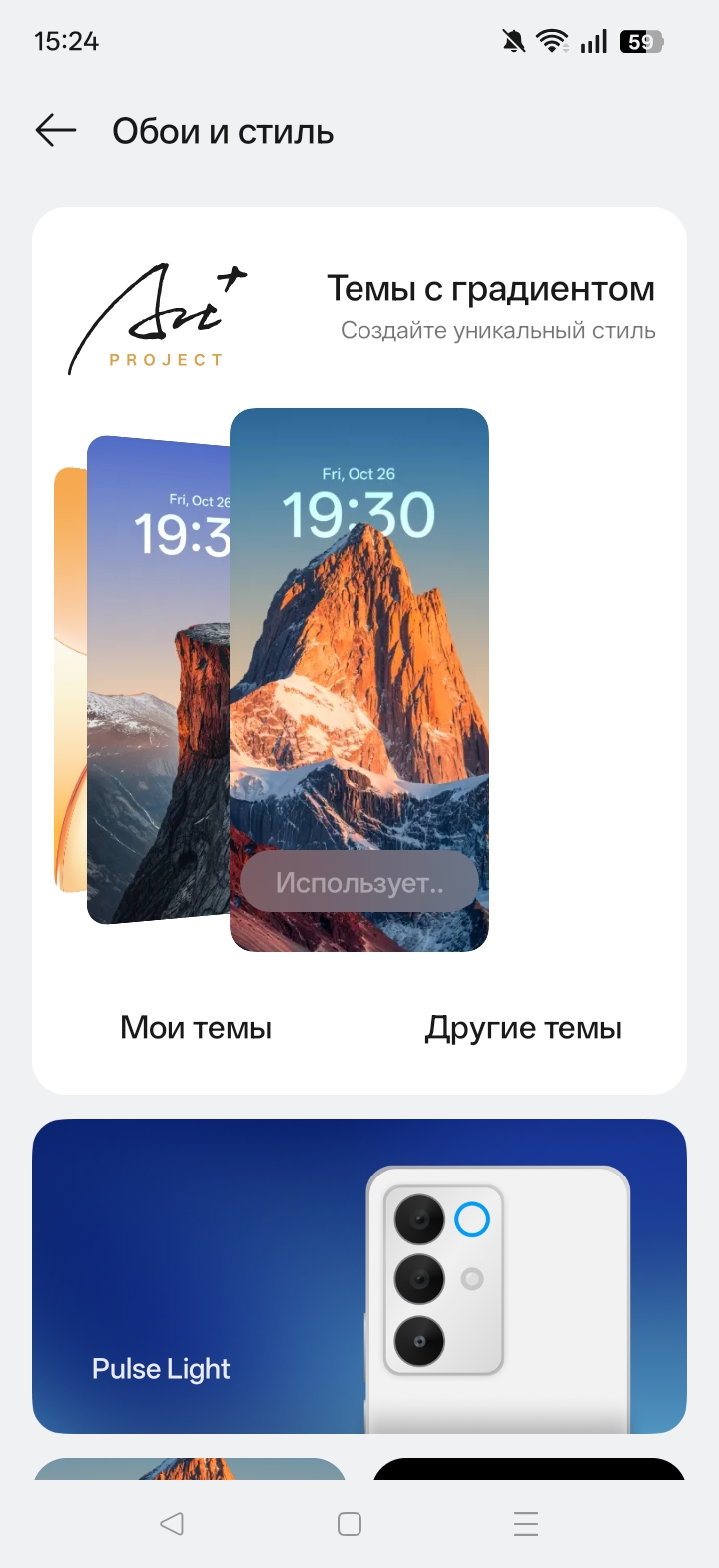This screenshot has width=719, height=1568.
Task: Tap the system home button
Action: pyautogui.click(x=350, y=1523)
